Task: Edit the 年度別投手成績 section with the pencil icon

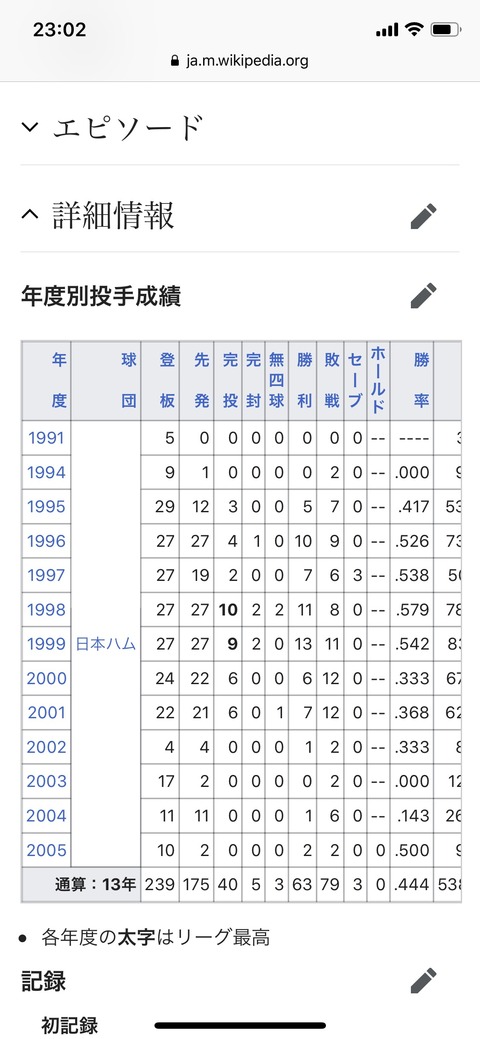Action: pyautogui.click(x=424, y=296)
